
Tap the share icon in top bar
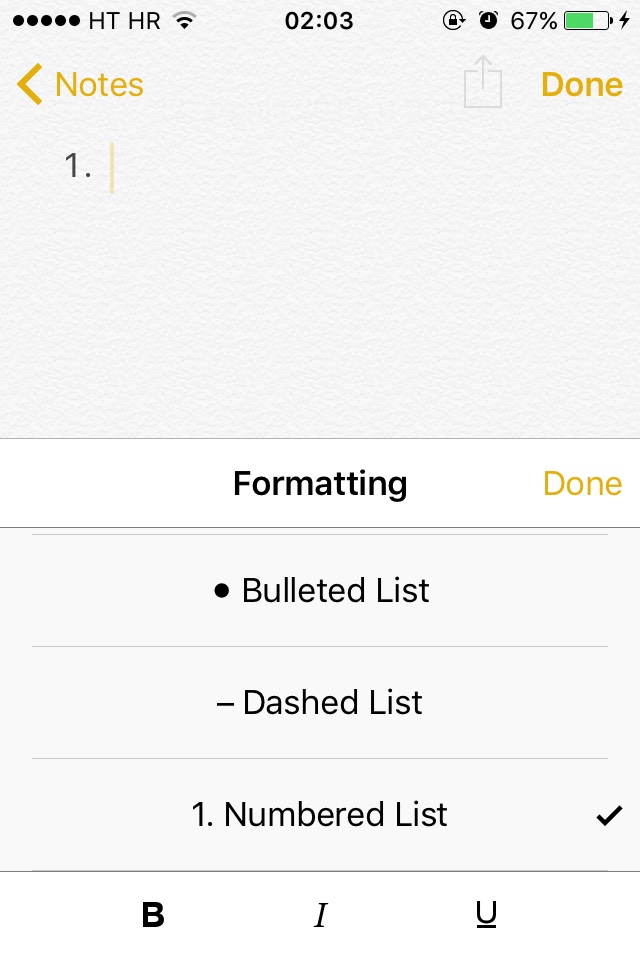(483, 83)
